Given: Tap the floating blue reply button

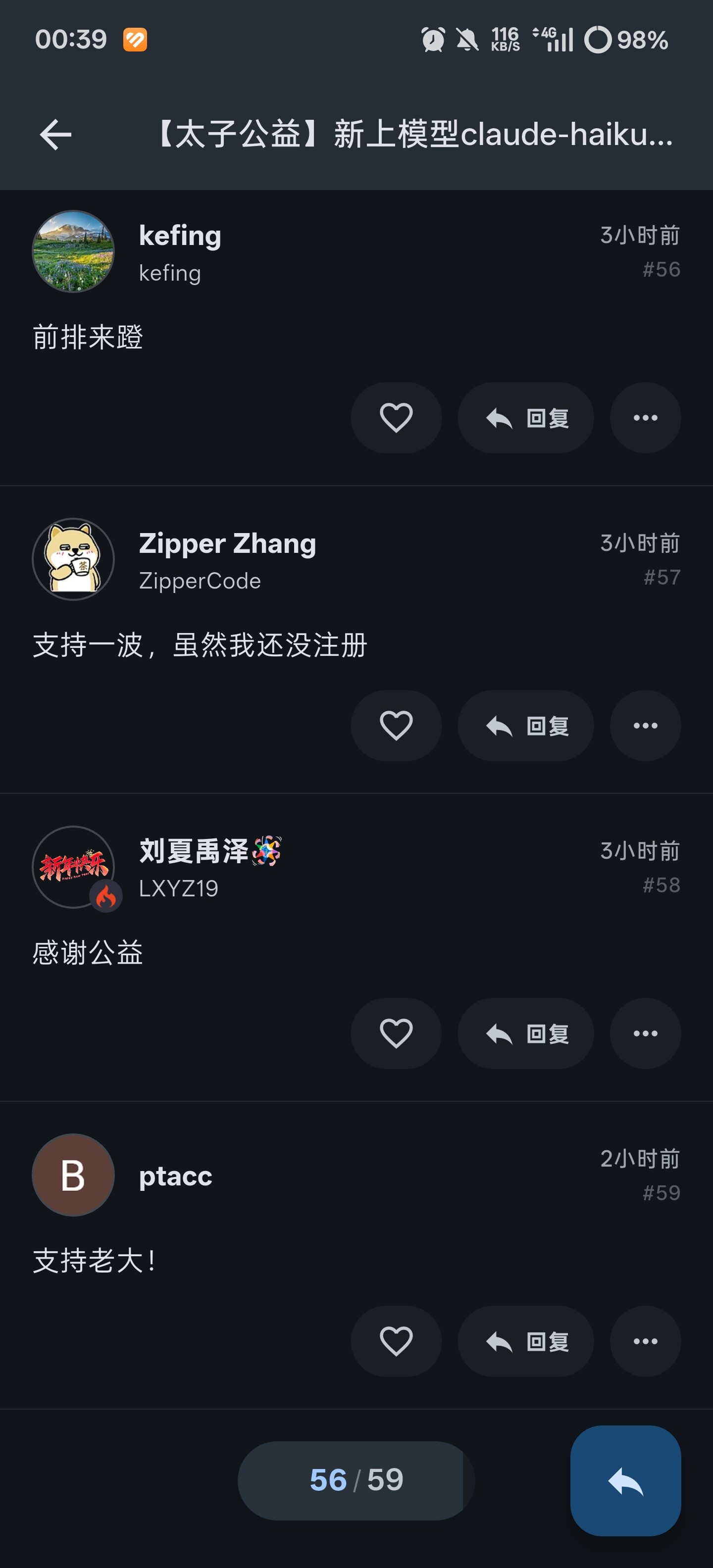Looking at the screenshot, I should [x=625, y=1480].
